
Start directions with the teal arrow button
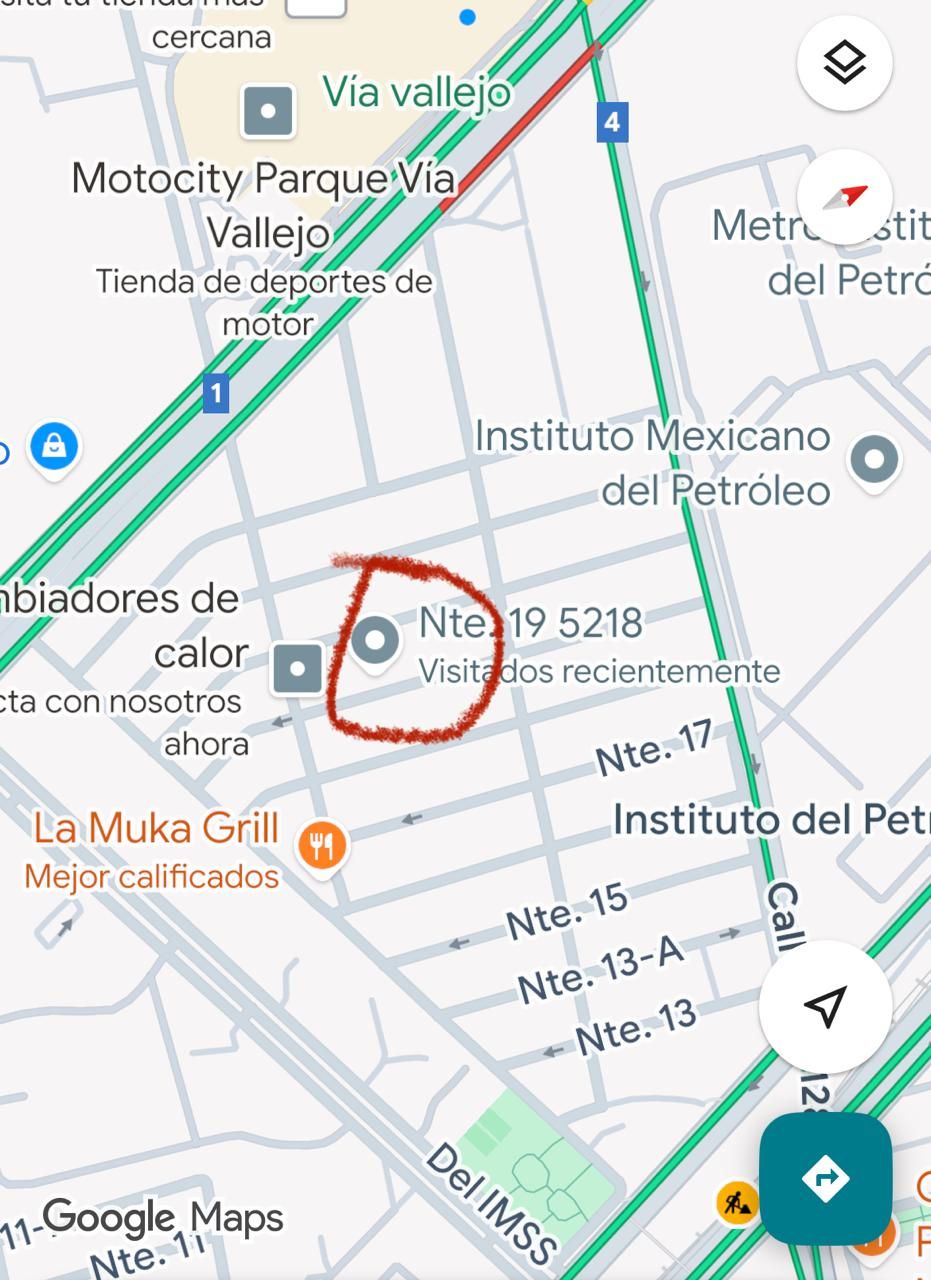pos(825,1178)
